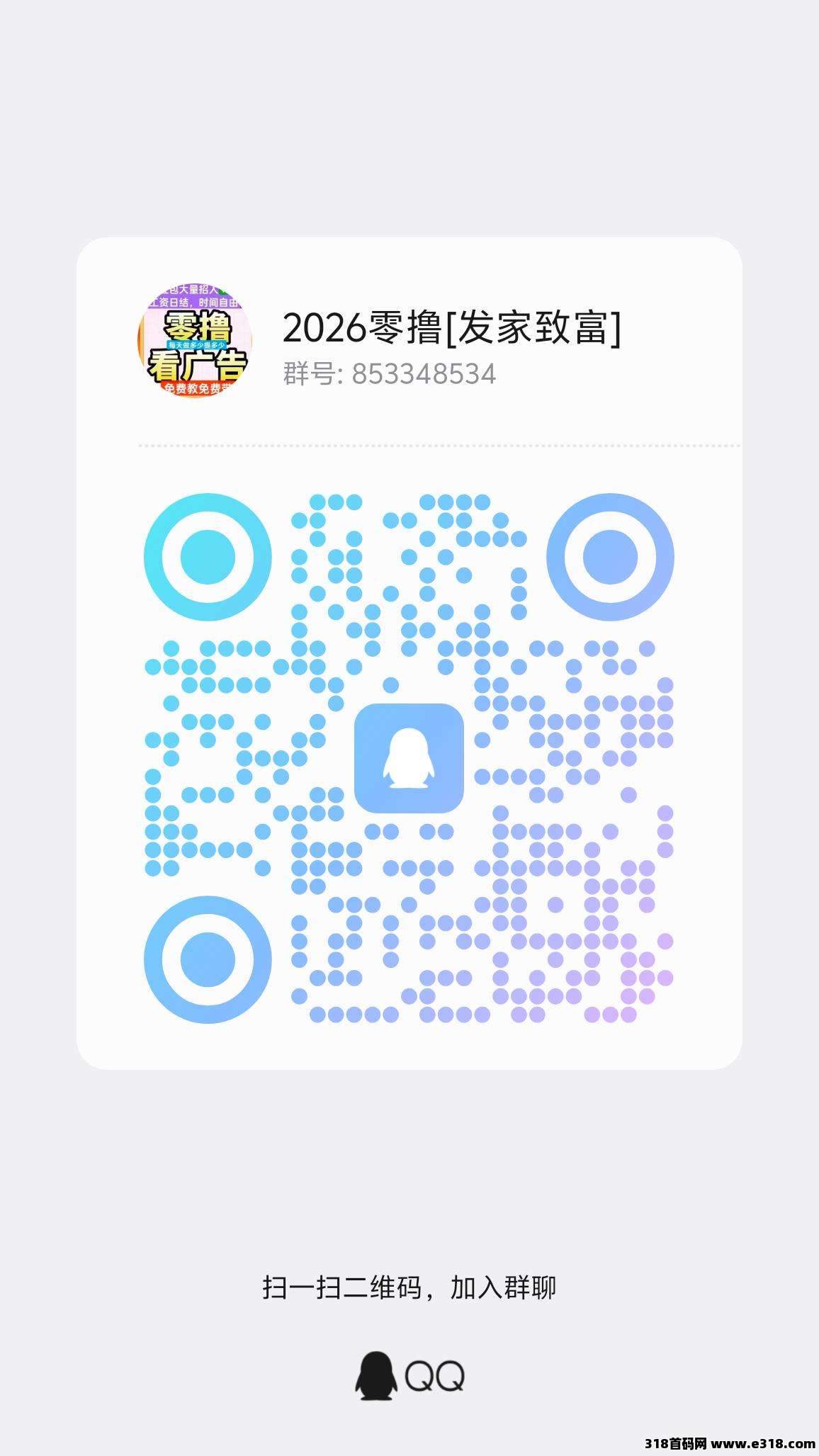
Task: Click the dotted divider line on the card
Action: 409,446
